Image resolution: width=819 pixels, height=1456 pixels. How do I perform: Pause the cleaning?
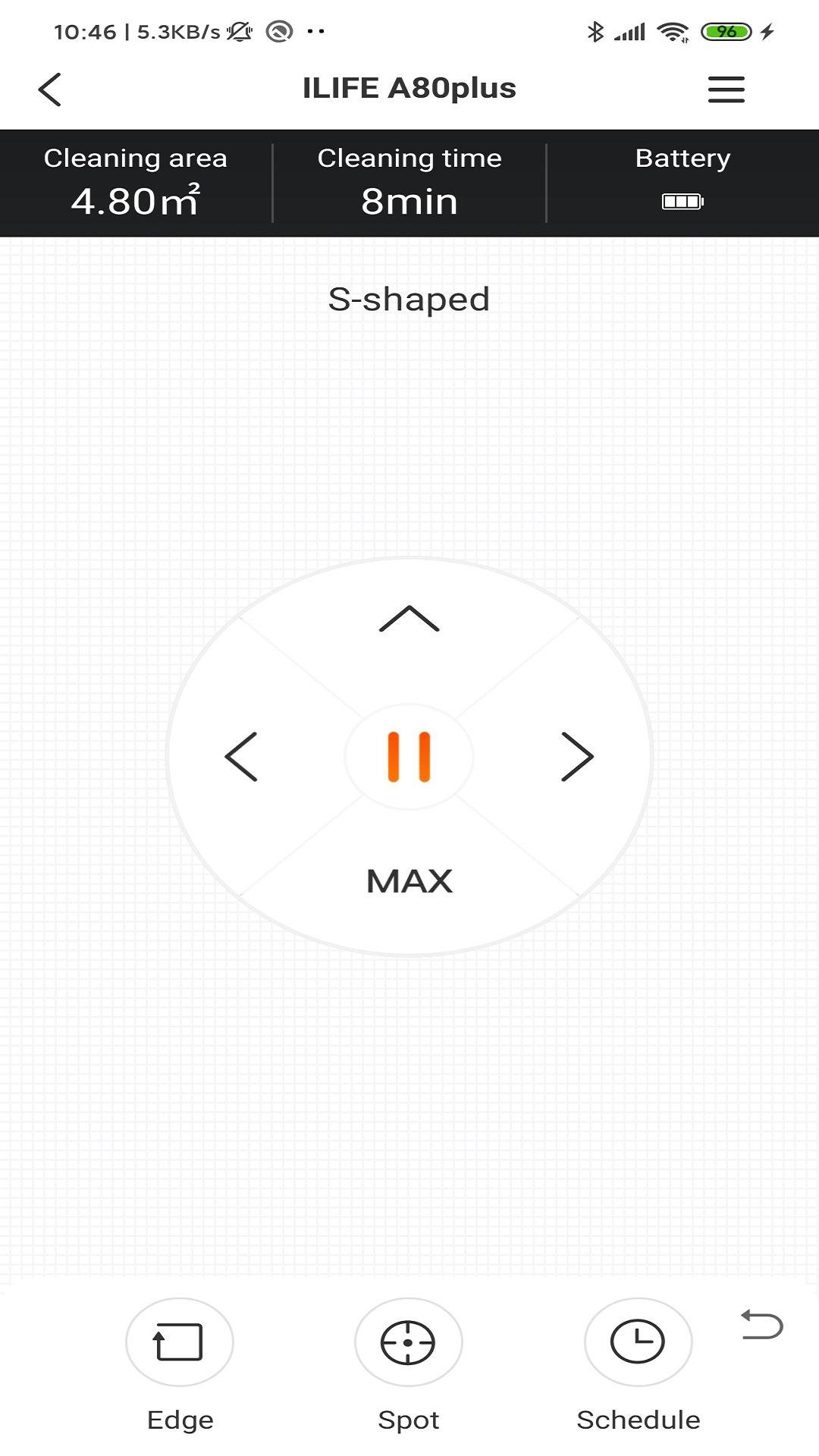coord(409,756)
